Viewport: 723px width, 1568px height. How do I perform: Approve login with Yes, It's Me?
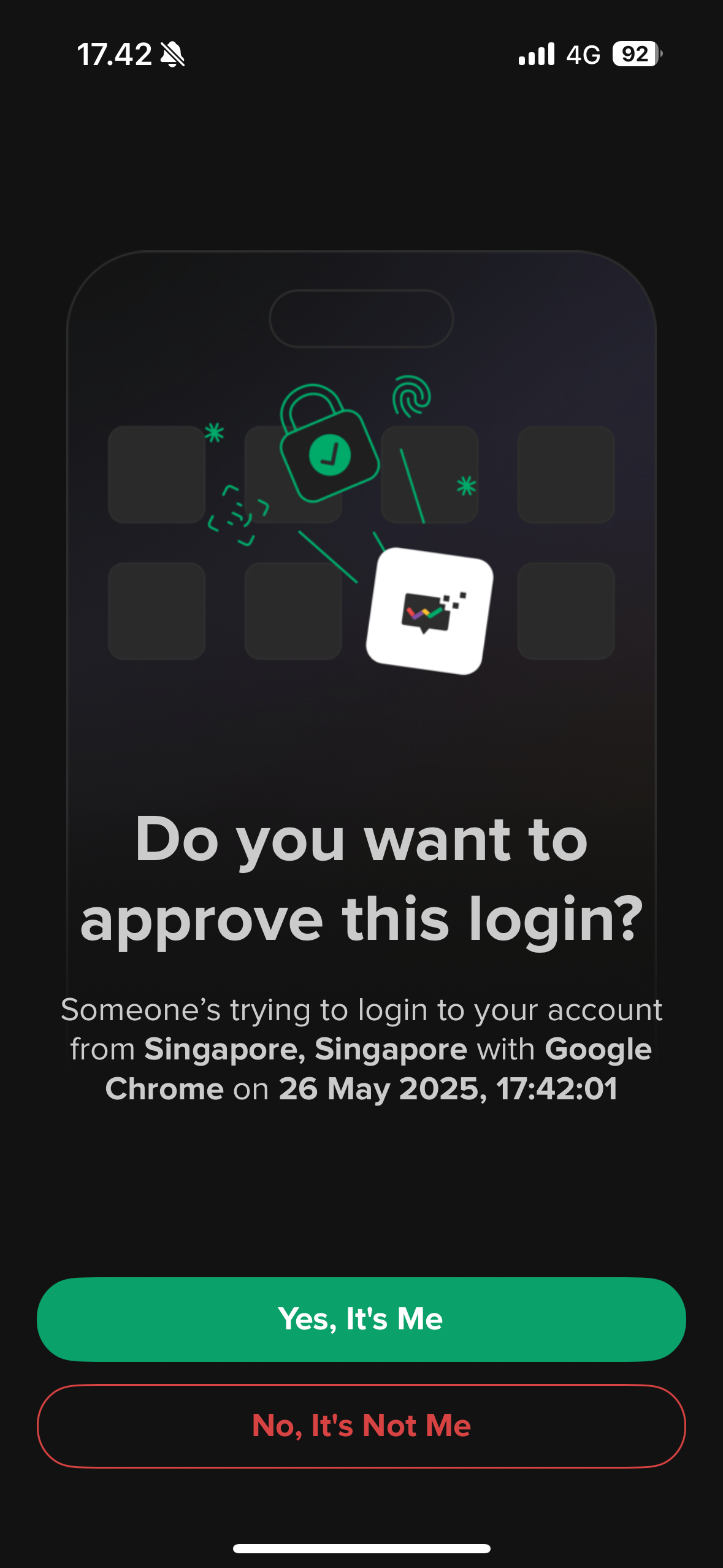tap(361, 1319)
